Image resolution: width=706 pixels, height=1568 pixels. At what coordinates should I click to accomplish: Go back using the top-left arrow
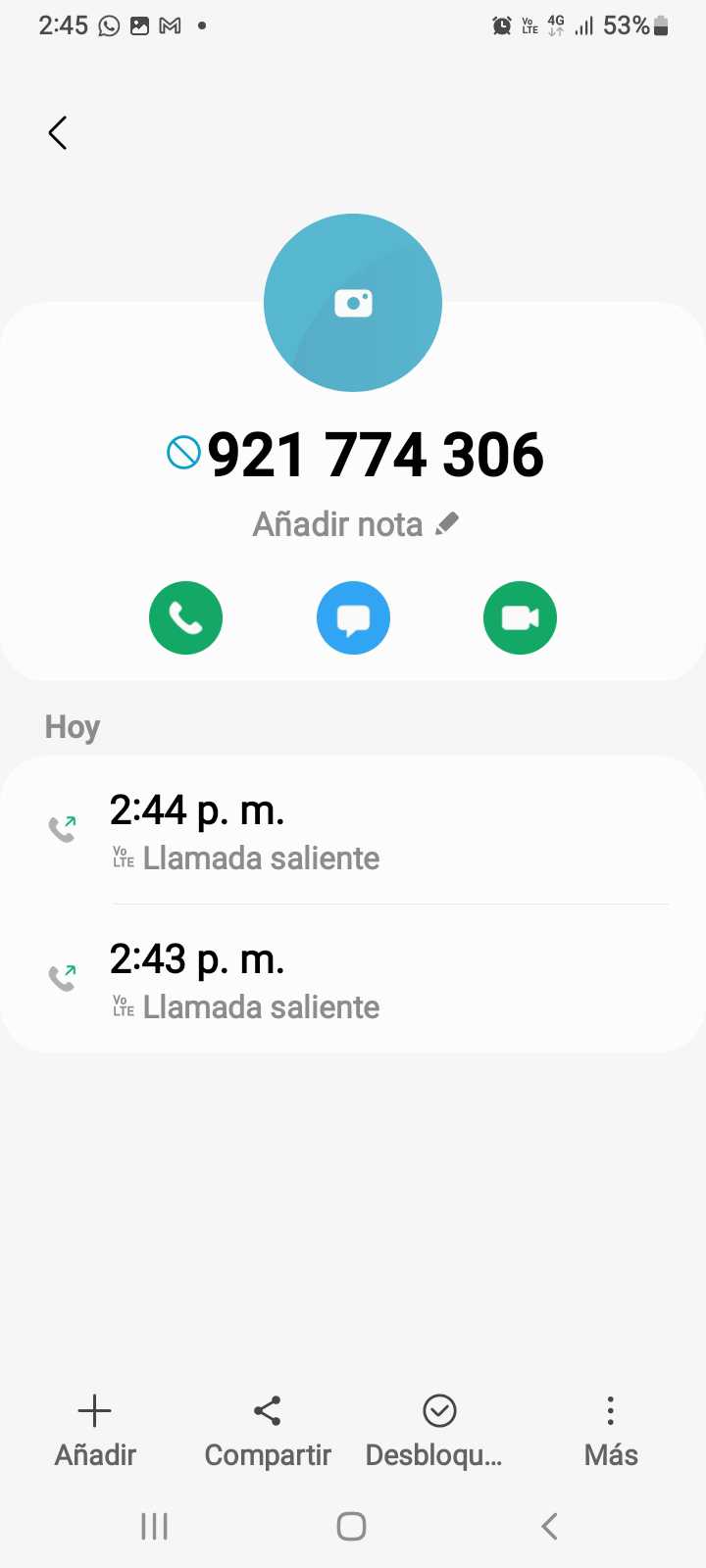click(58, 132)
